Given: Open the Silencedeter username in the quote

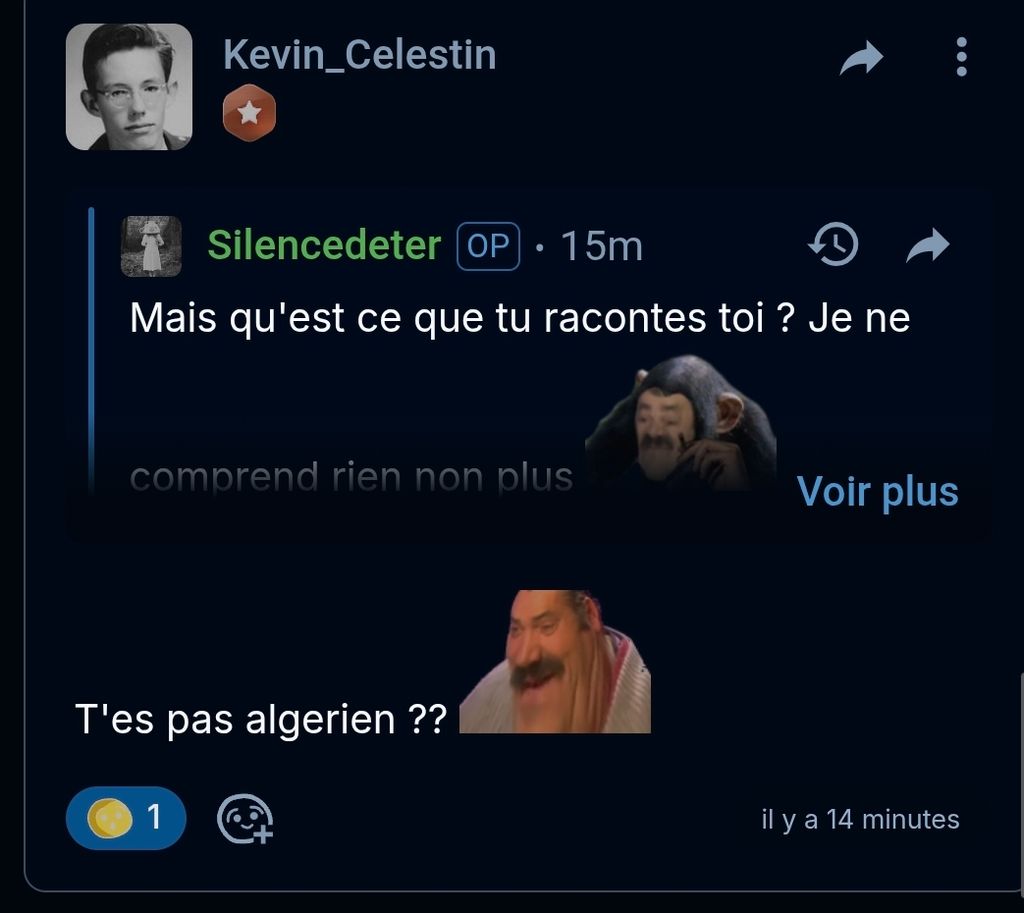Looking at the screenshot, I should [x=324, y=245].
